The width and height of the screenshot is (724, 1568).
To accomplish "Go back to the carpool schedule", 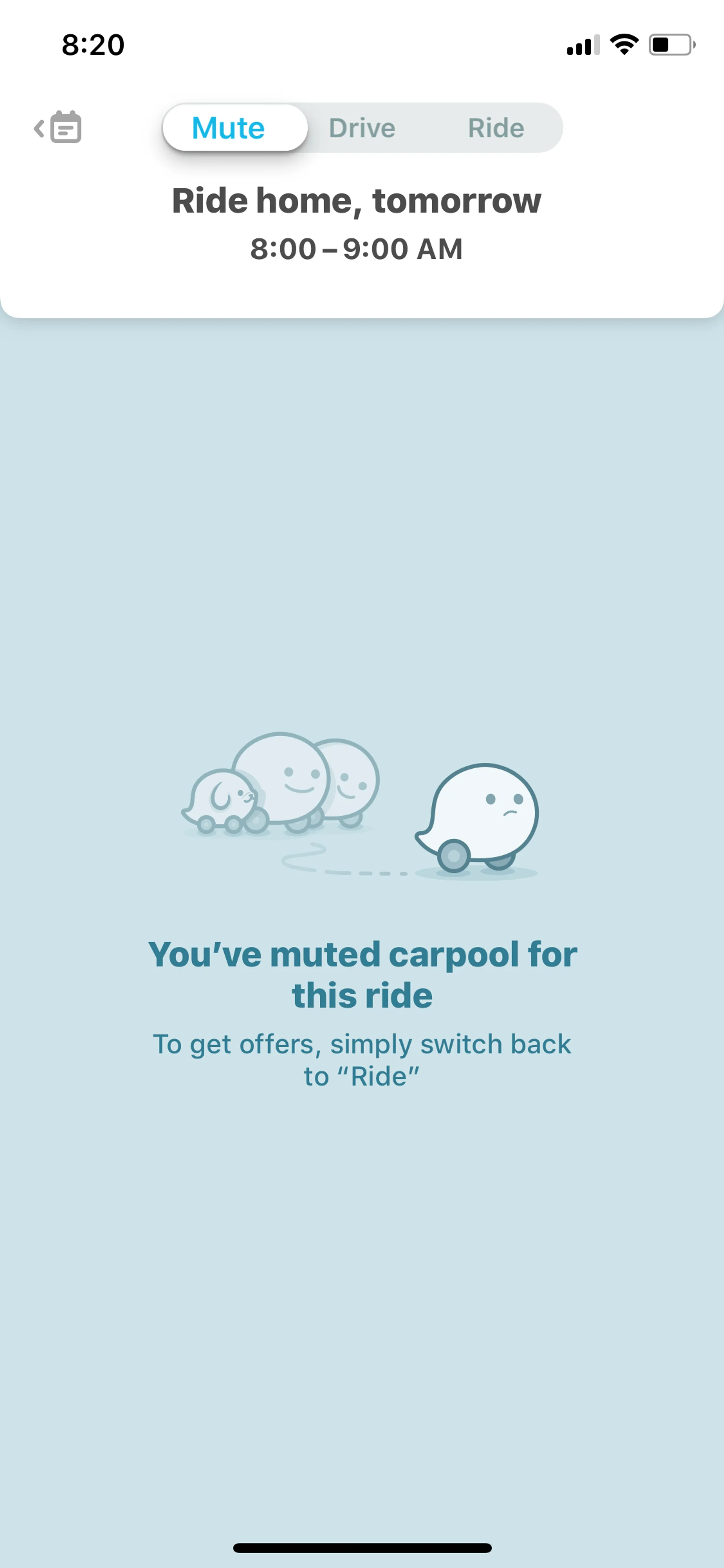I will tap(58, 127).
